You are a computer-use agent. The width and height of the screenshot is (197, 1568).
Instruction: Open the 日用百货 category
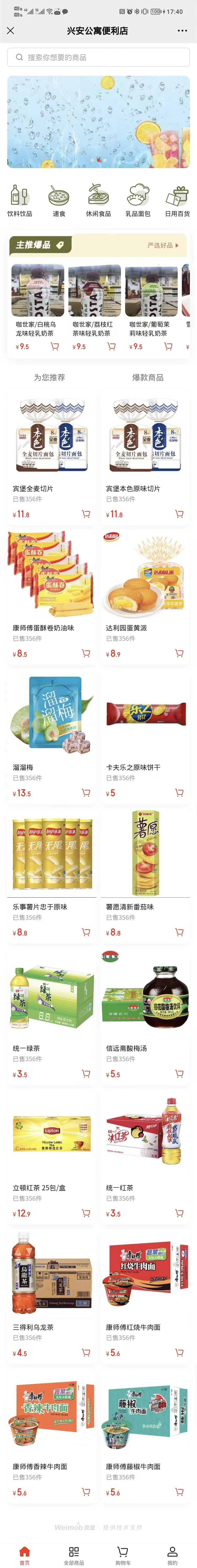click(178, 200)
